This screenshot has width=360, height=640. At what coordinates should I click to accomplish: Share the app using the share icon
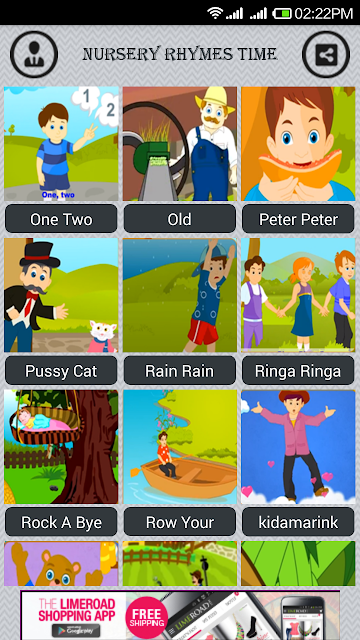(x=326, y=55)
